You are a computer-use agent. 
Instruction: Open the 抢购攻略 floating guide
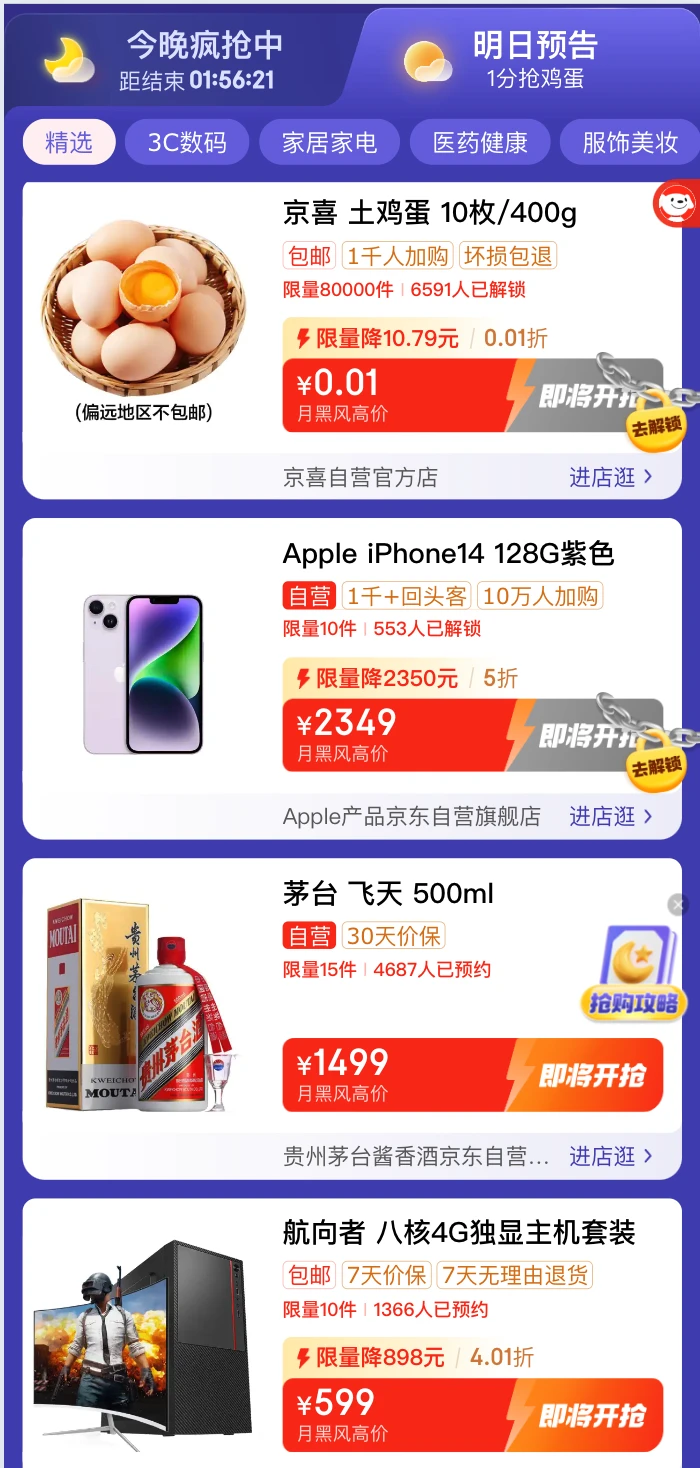[x=633, y=977]
